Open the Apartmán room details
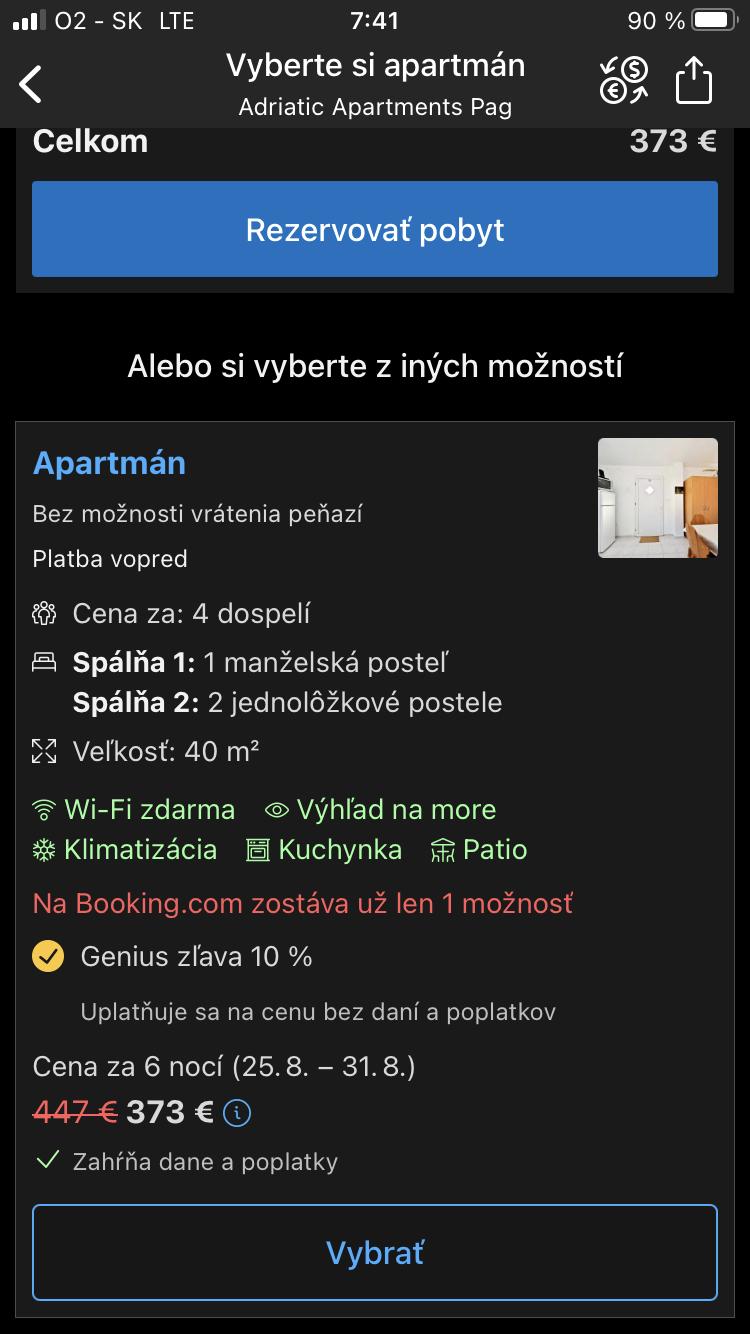The height and width of the screenshot is (1334, 750). click(109, 463)
